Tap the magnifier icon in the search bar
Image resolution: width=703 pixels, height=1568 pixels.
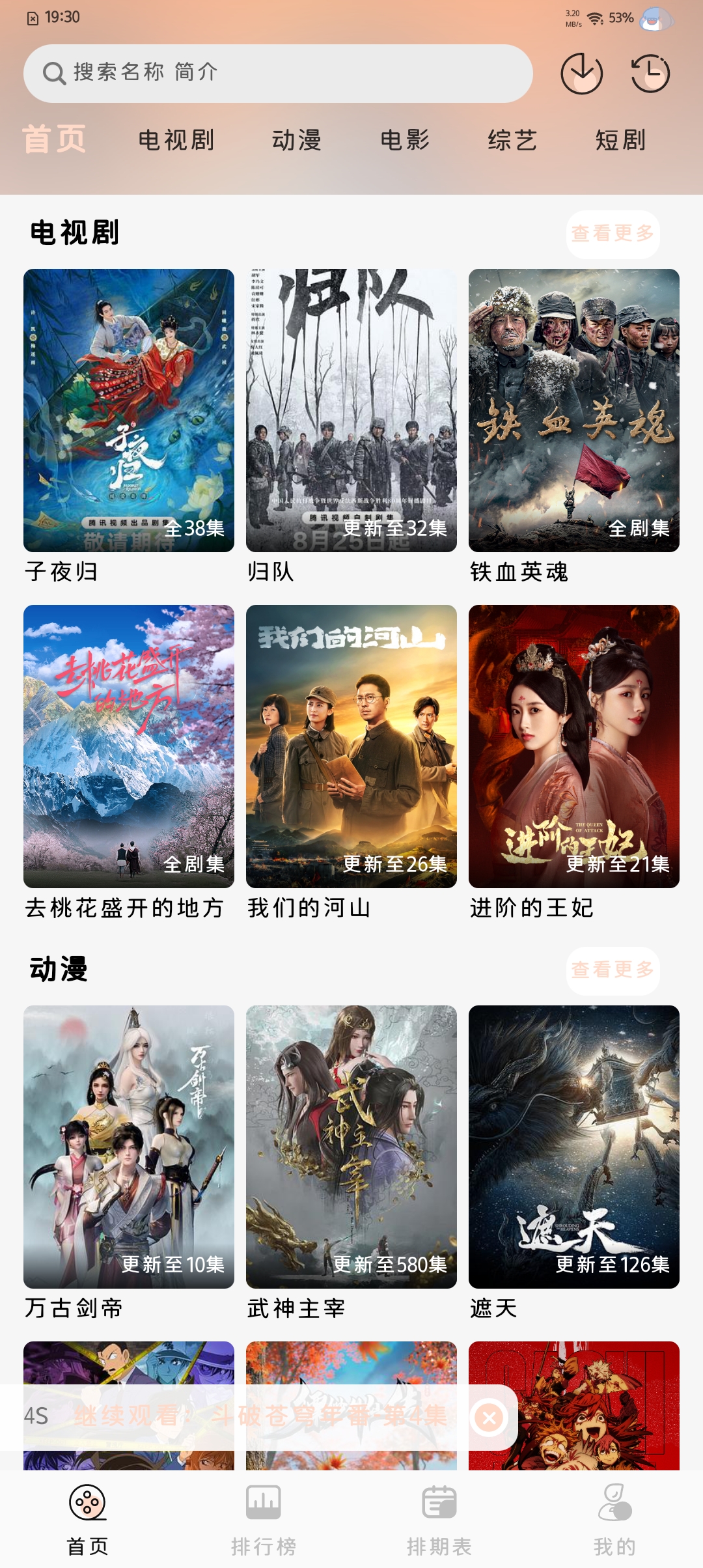click(x=55, y=74)
